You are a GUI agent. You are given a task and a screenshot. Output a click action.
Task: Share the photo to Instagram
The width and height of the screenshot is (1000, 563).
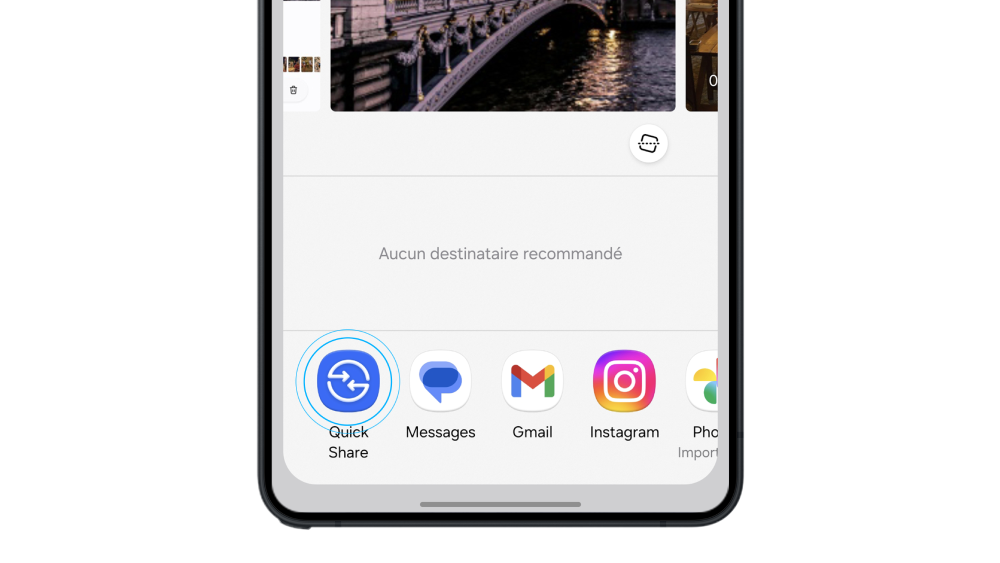[624, 381]
